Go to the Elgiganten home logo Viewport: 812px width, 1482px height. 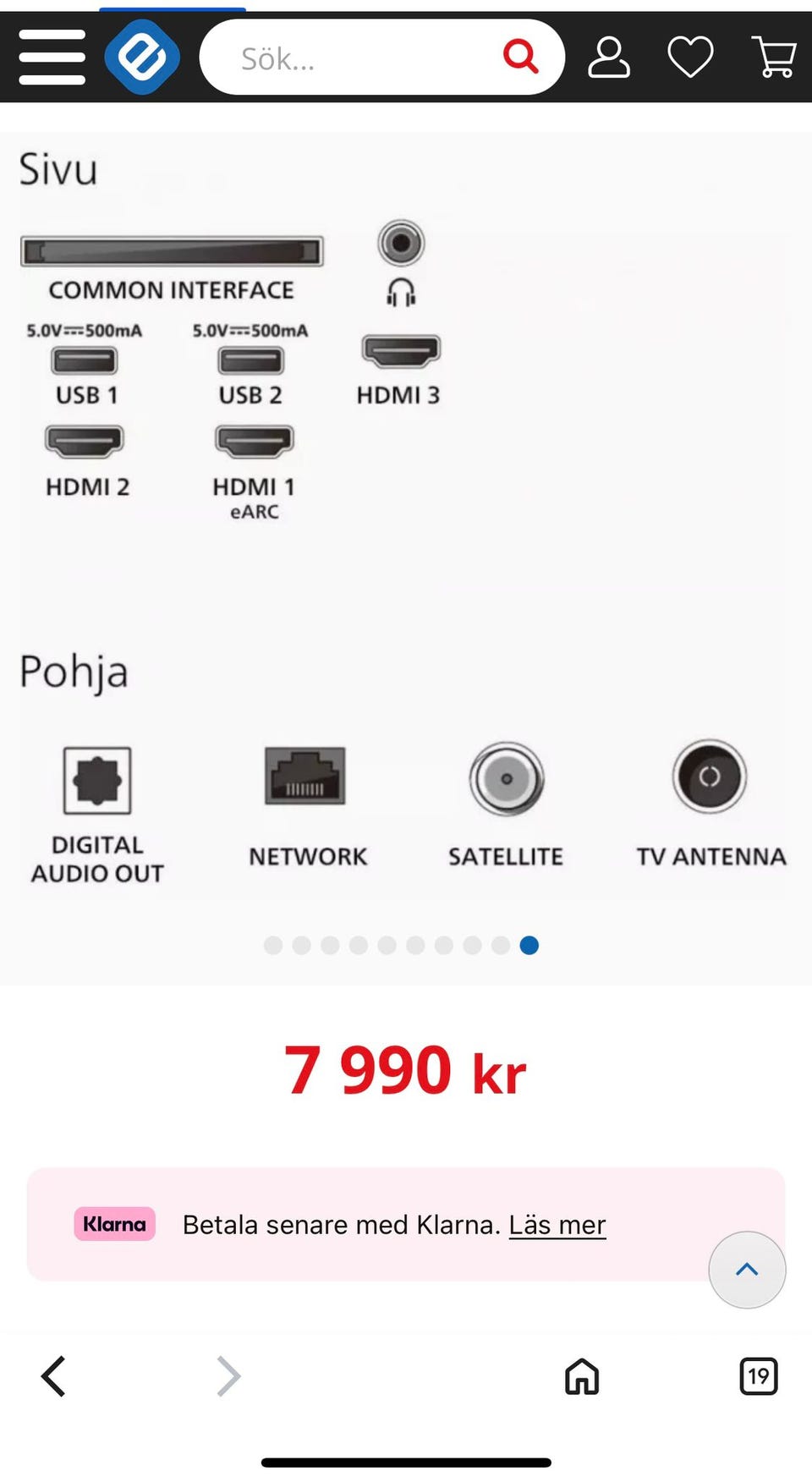click(x=142, y=58)
